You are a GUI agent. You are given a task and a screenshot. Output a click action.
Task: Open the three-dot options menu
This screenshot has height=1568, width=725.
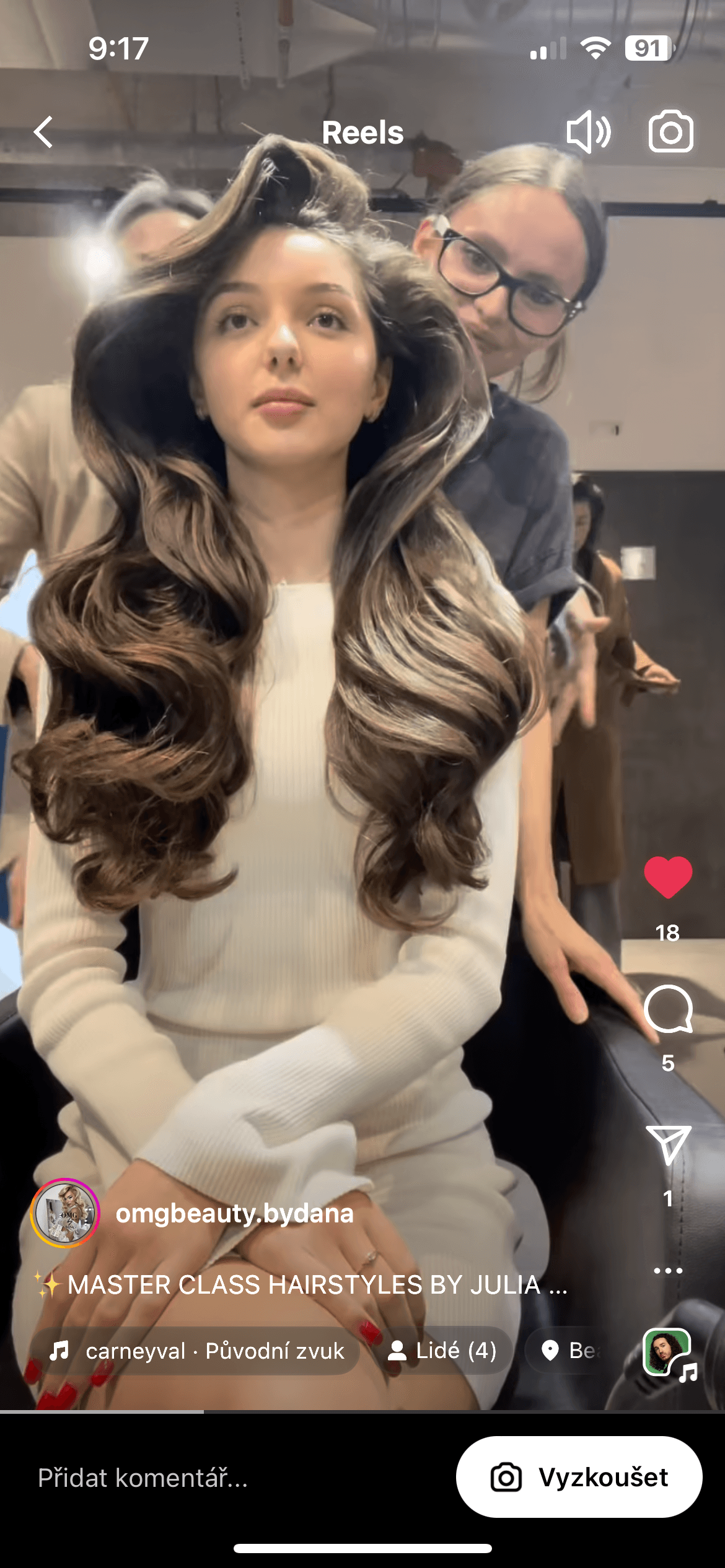point(668,1271)
